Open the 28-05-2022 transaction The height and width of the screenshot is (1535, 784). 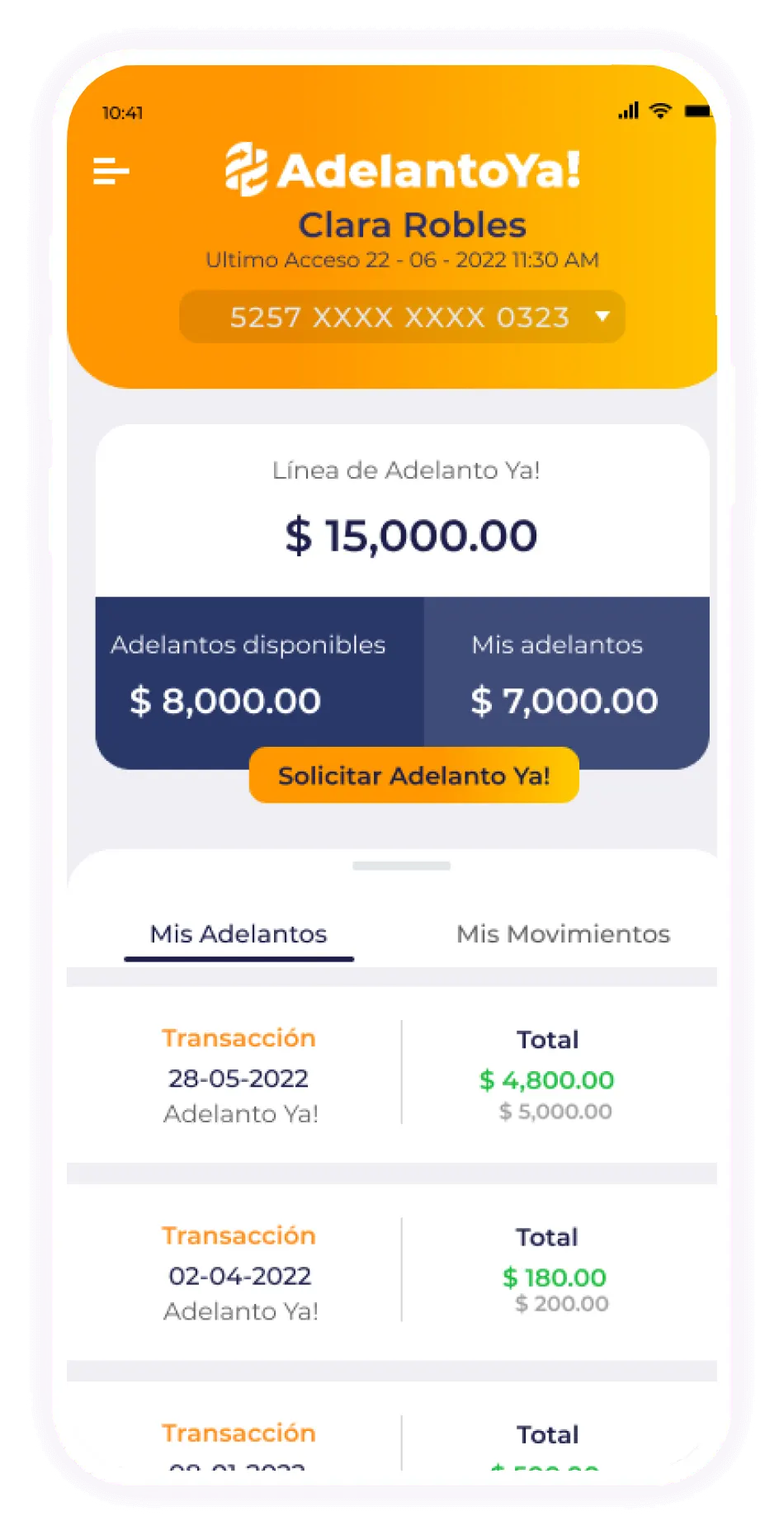(391, 1074)
